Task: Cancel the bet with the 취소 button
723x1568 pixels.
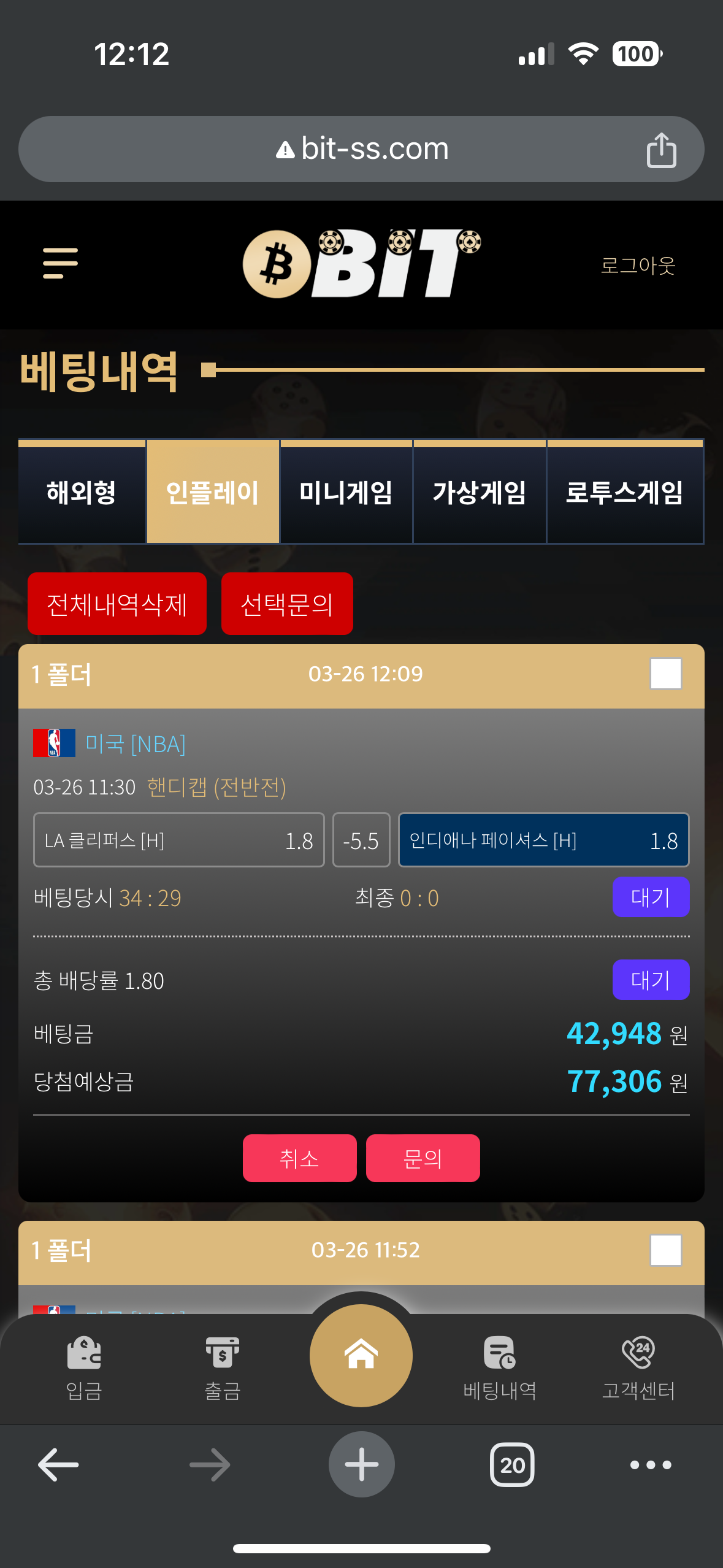Action: (299, 1158)
